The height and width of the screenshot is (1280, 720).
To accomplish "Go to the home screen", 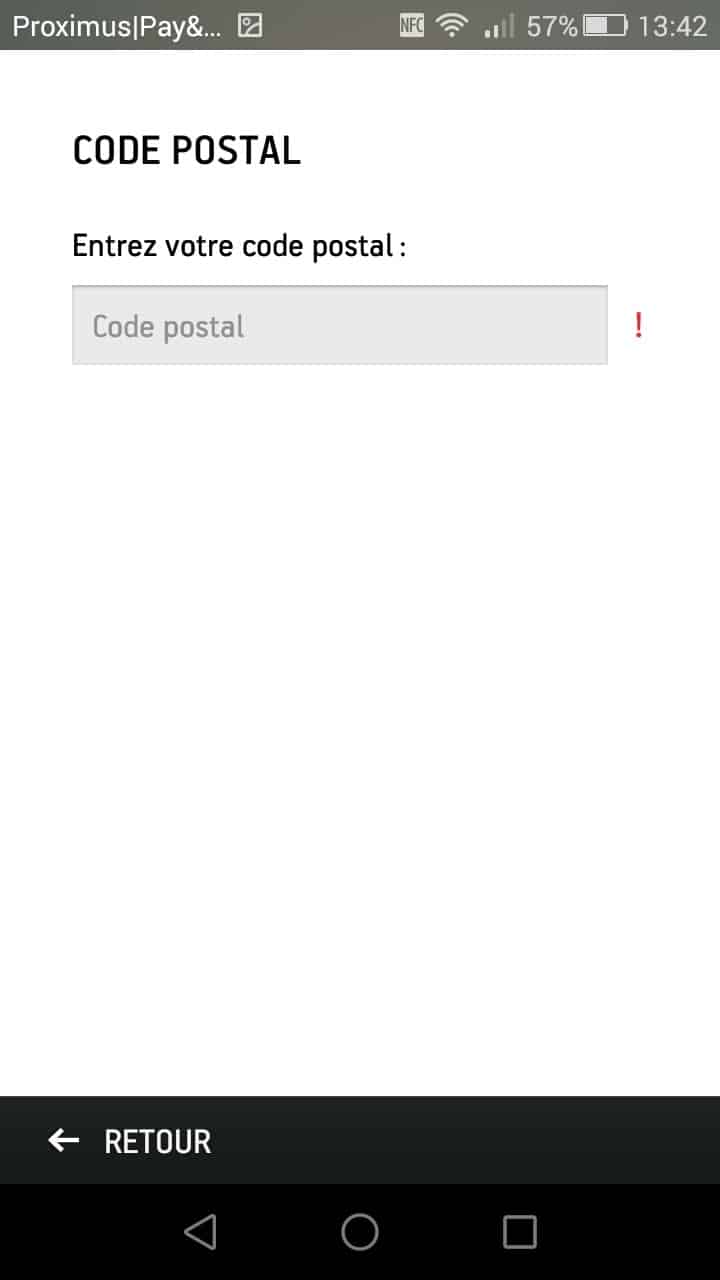I will click(360, 1232).
